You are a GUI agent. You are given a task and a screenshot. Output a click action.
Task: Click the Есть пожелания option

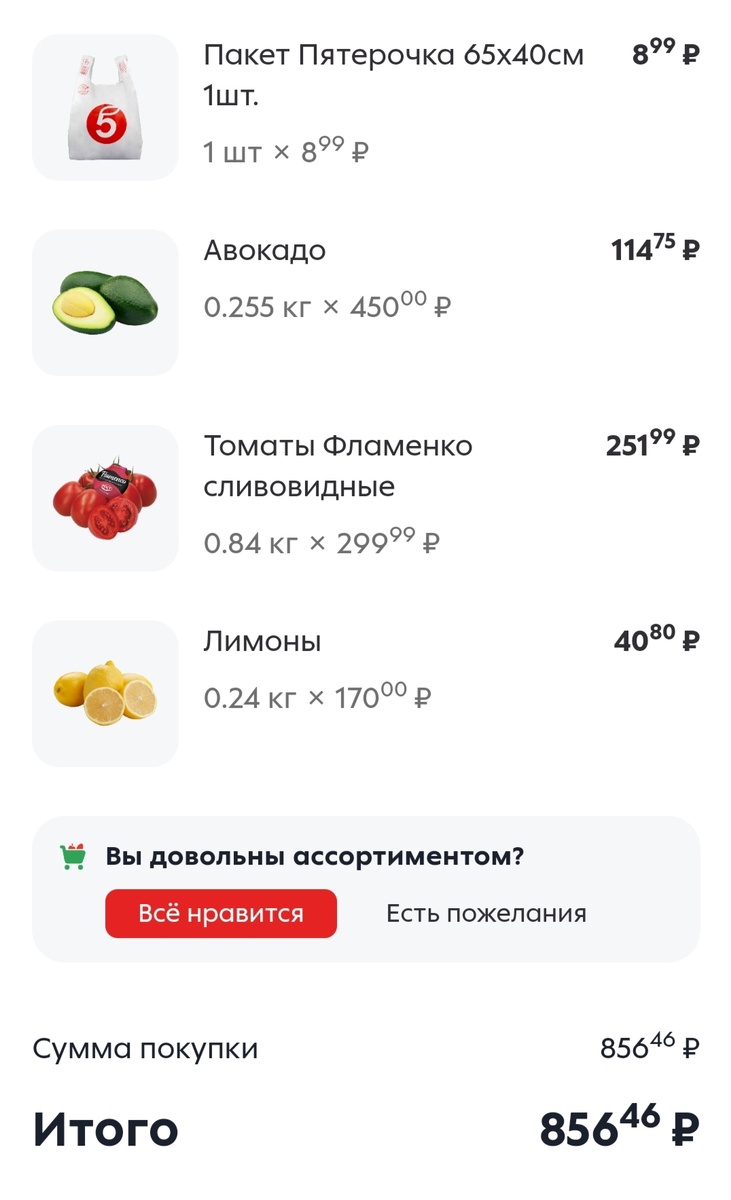485,913
